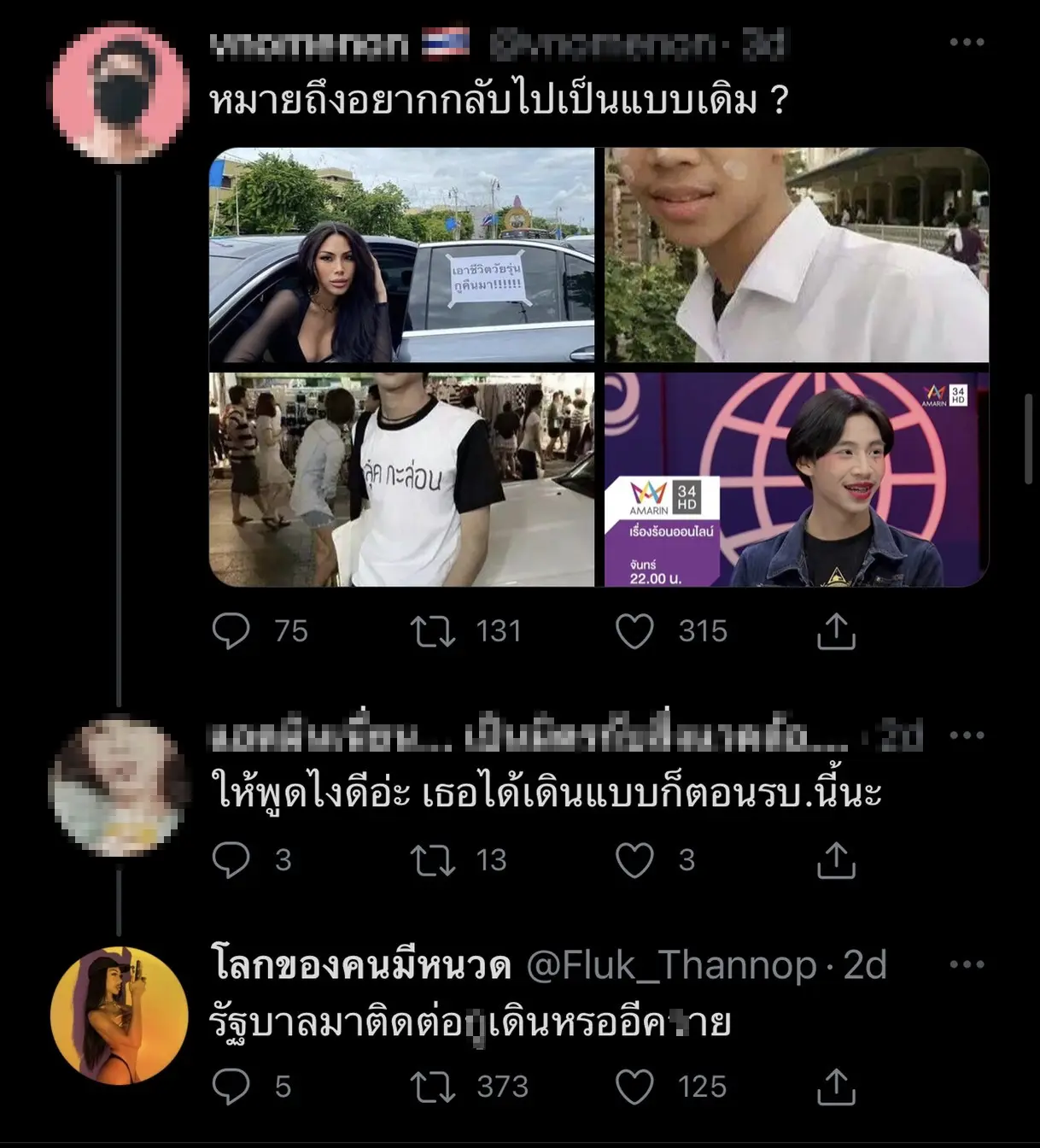The width and height of the screenshot is (1040, 1148).
Task: Open @Fluk_Thannop's profile picture
Action: (120, 1016)
